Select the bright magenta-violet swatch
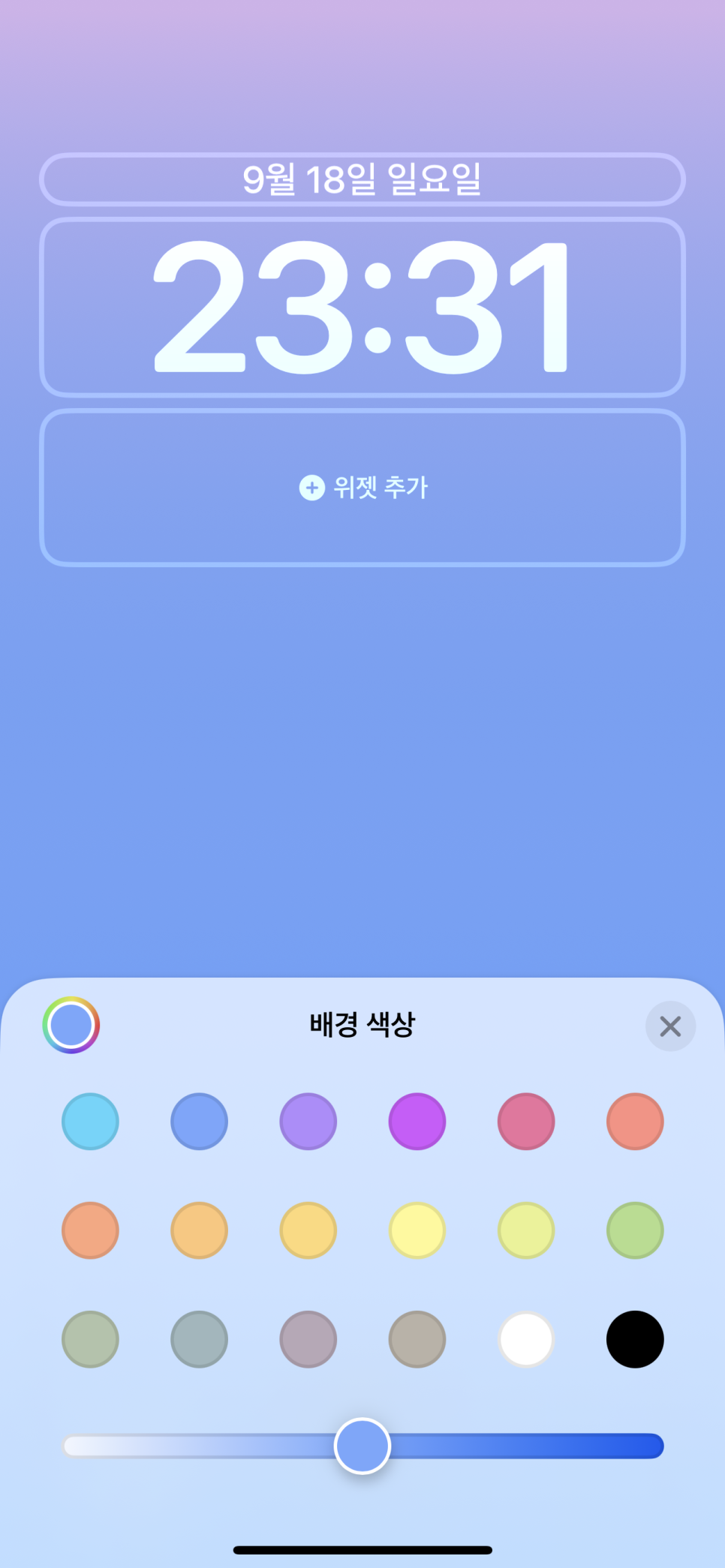 417,1122
